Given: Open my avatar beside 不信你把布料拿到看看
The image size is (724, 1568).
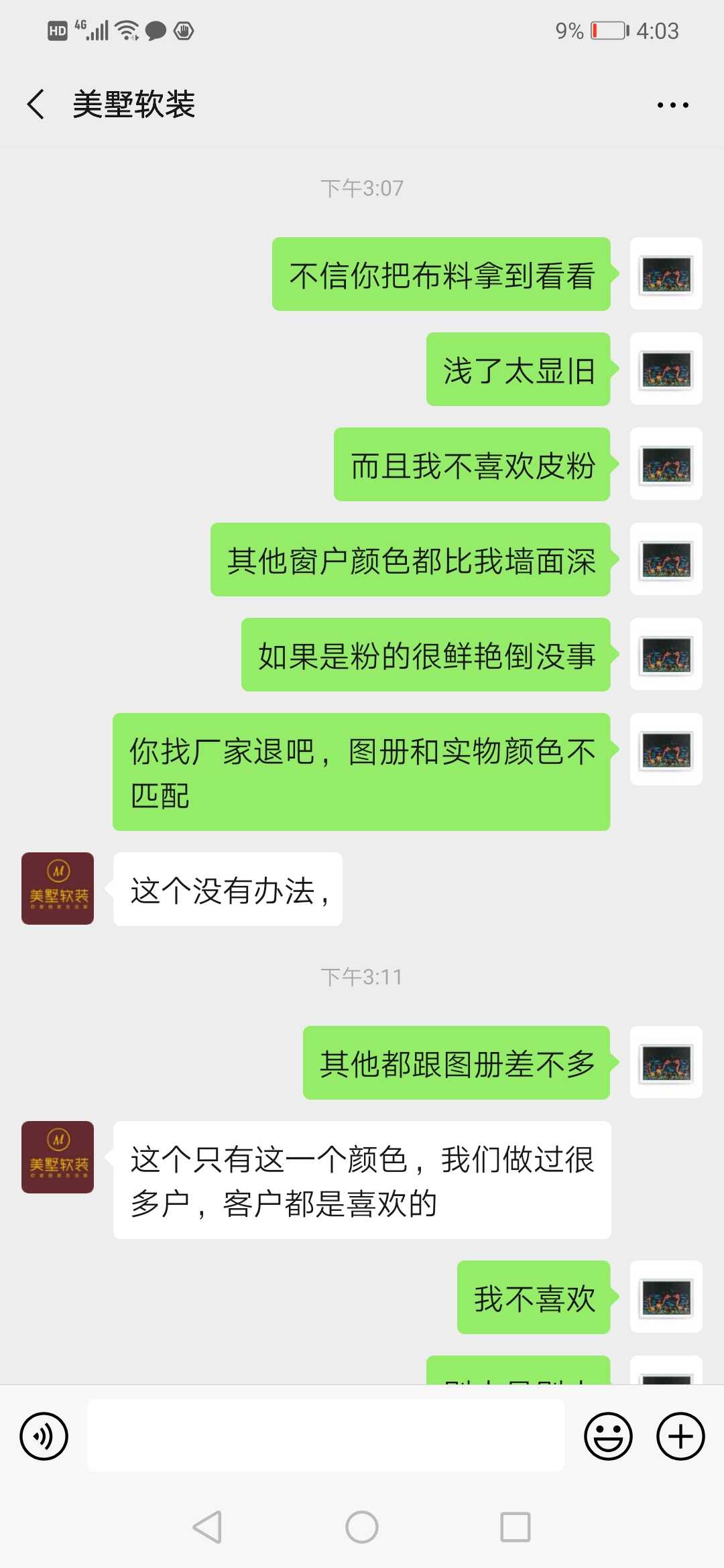Looking at the screenshot, I should coord(666,273).
